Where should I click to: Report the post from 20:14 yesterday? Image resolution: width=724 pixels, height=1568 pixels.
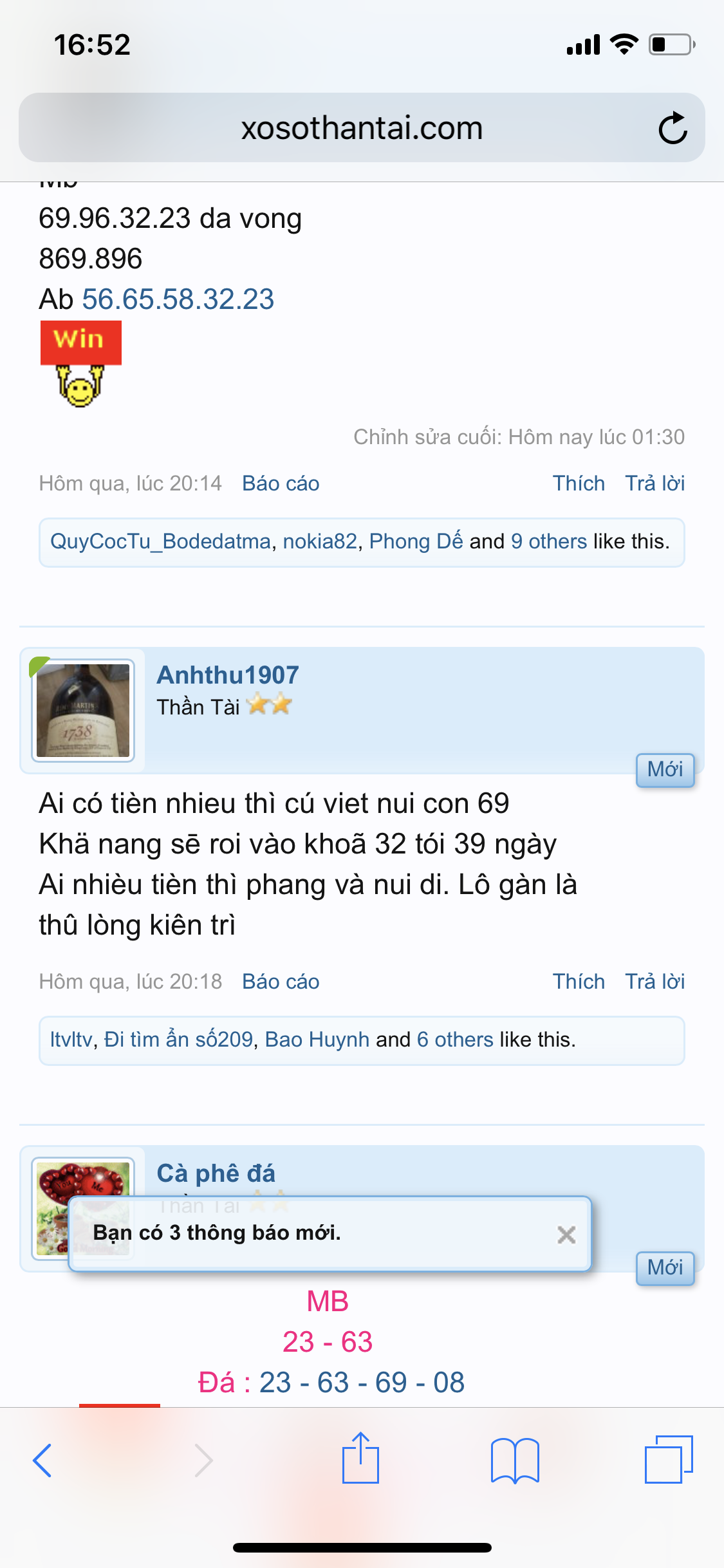281,483
